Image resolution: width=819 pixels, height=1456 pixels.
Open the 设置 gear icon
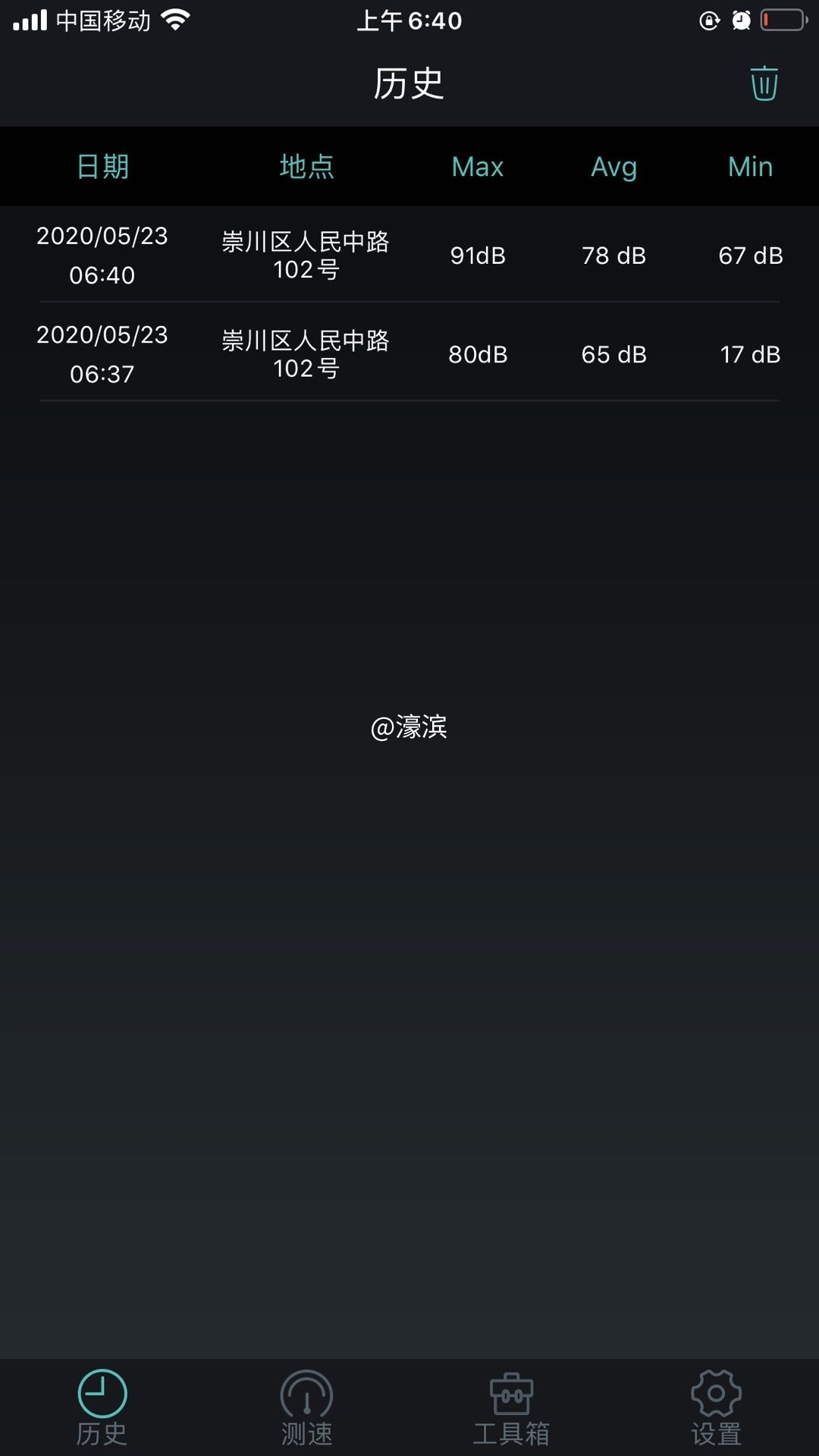[x=714, y=1395]
